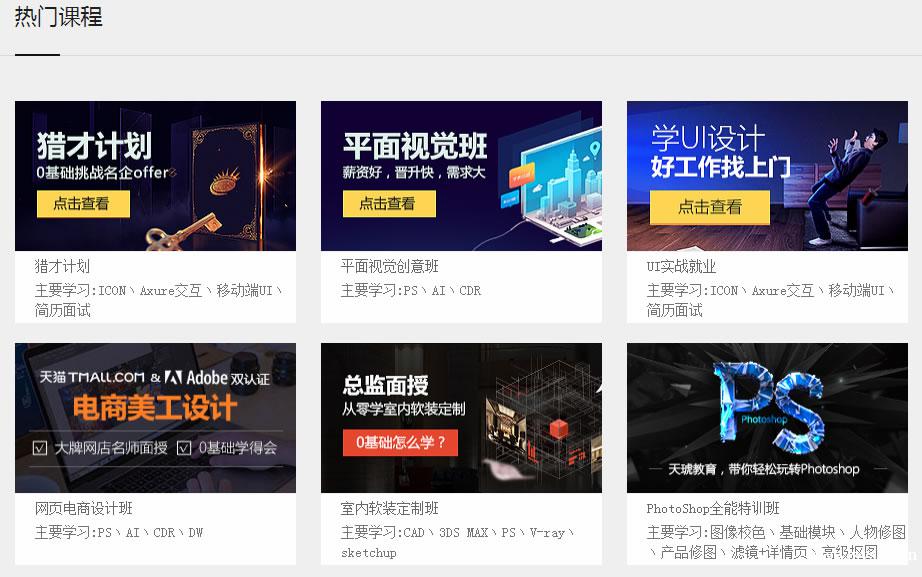Open the 室内软装定制班 course card
Viewport: 922px width, 577px height.
pos(461,418)
